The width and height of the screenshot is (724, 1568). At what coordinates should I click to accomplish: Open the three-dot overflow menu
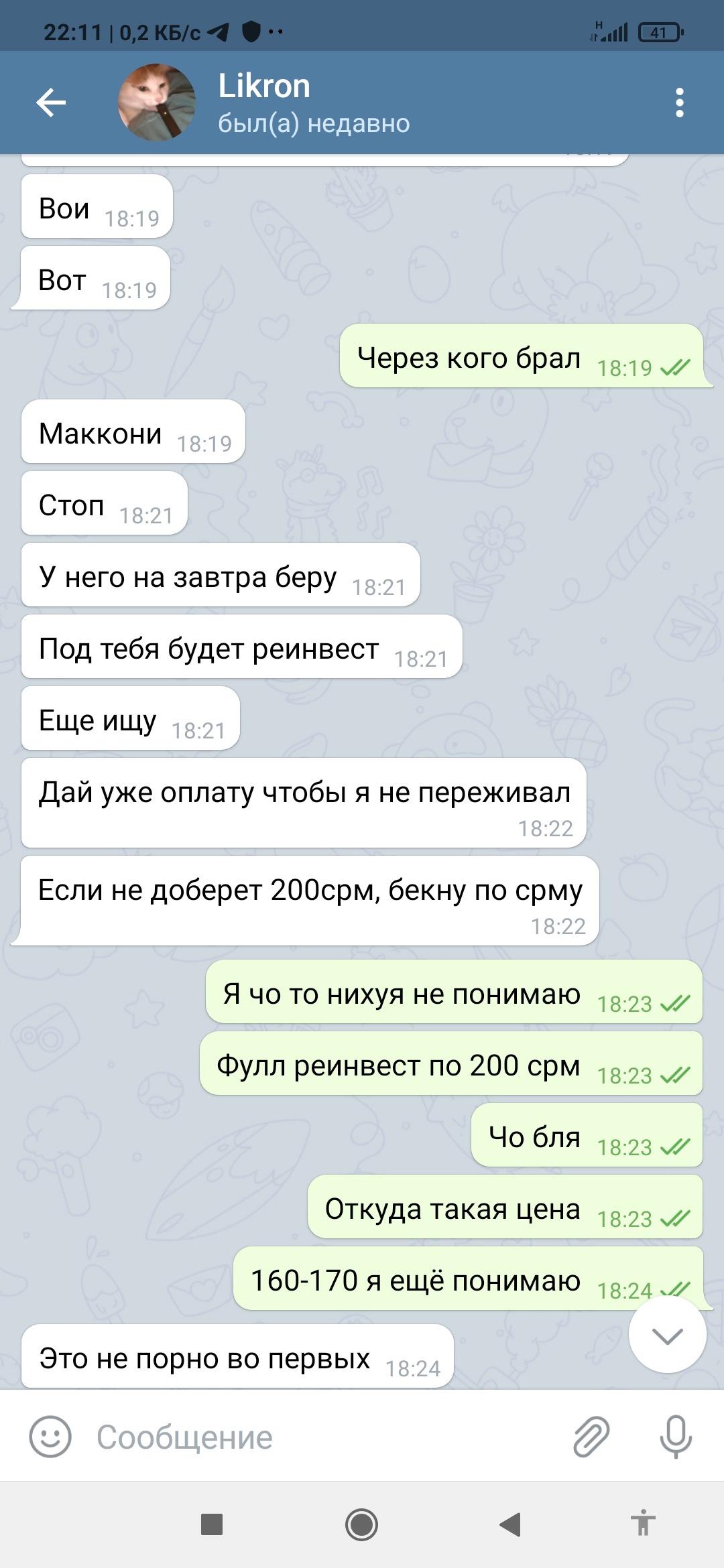pyautogui.click(x=679, y=103)
